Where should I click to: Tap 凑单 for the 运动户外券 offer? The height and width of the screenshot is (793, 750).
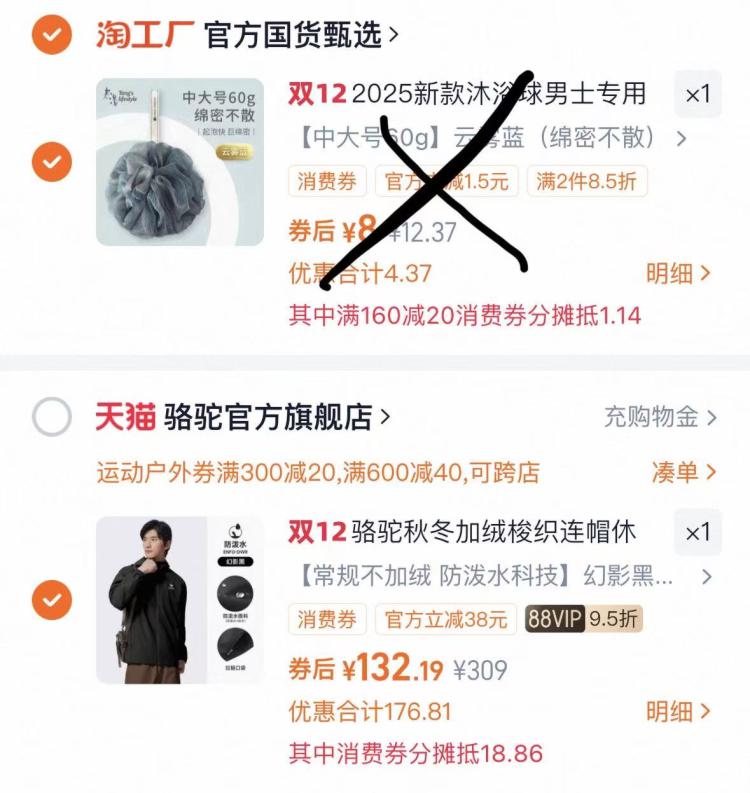point(684,472)
